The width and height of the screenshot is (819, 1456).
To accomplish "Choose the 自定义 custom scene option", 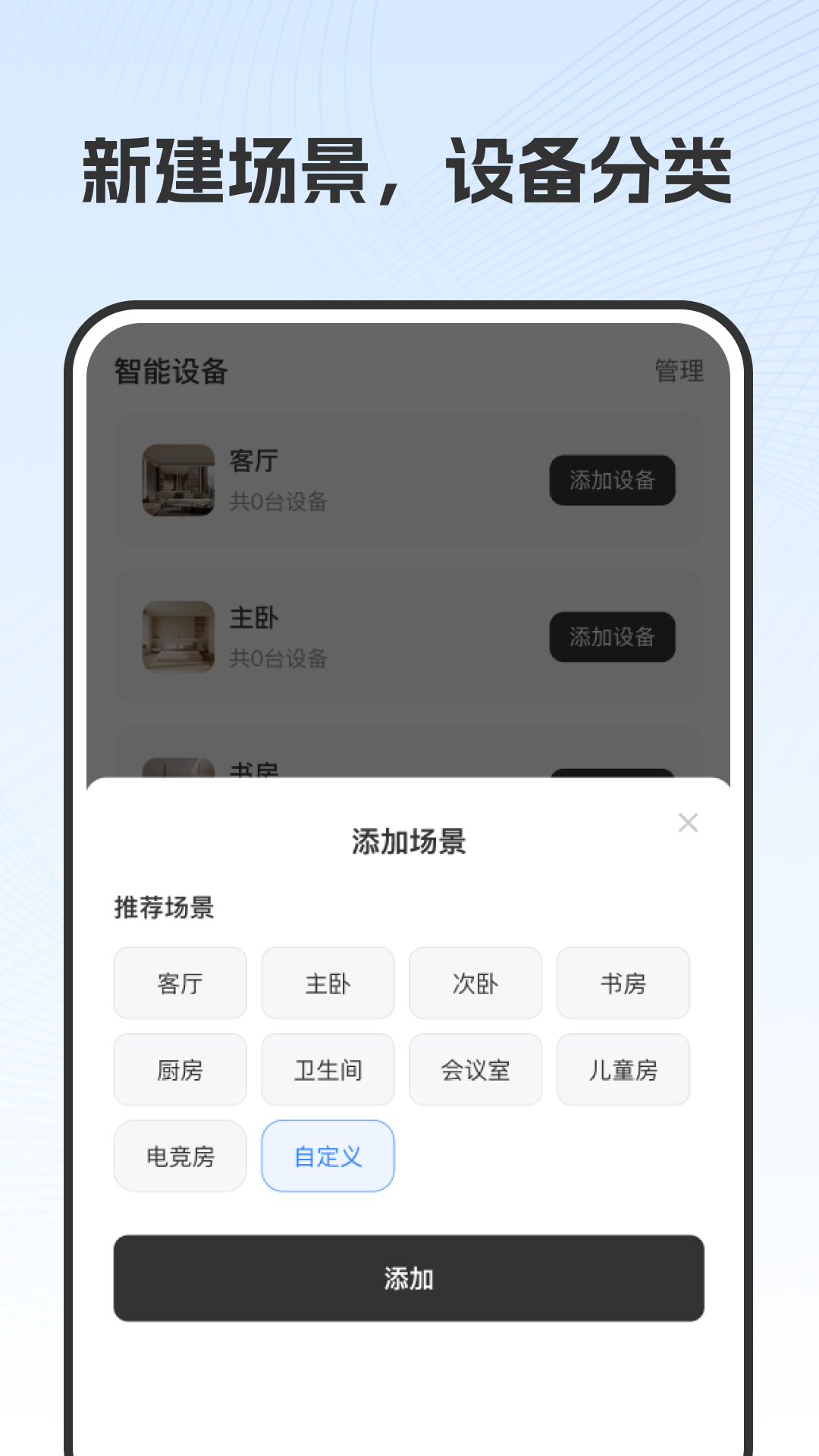I will coord(328,1155).
